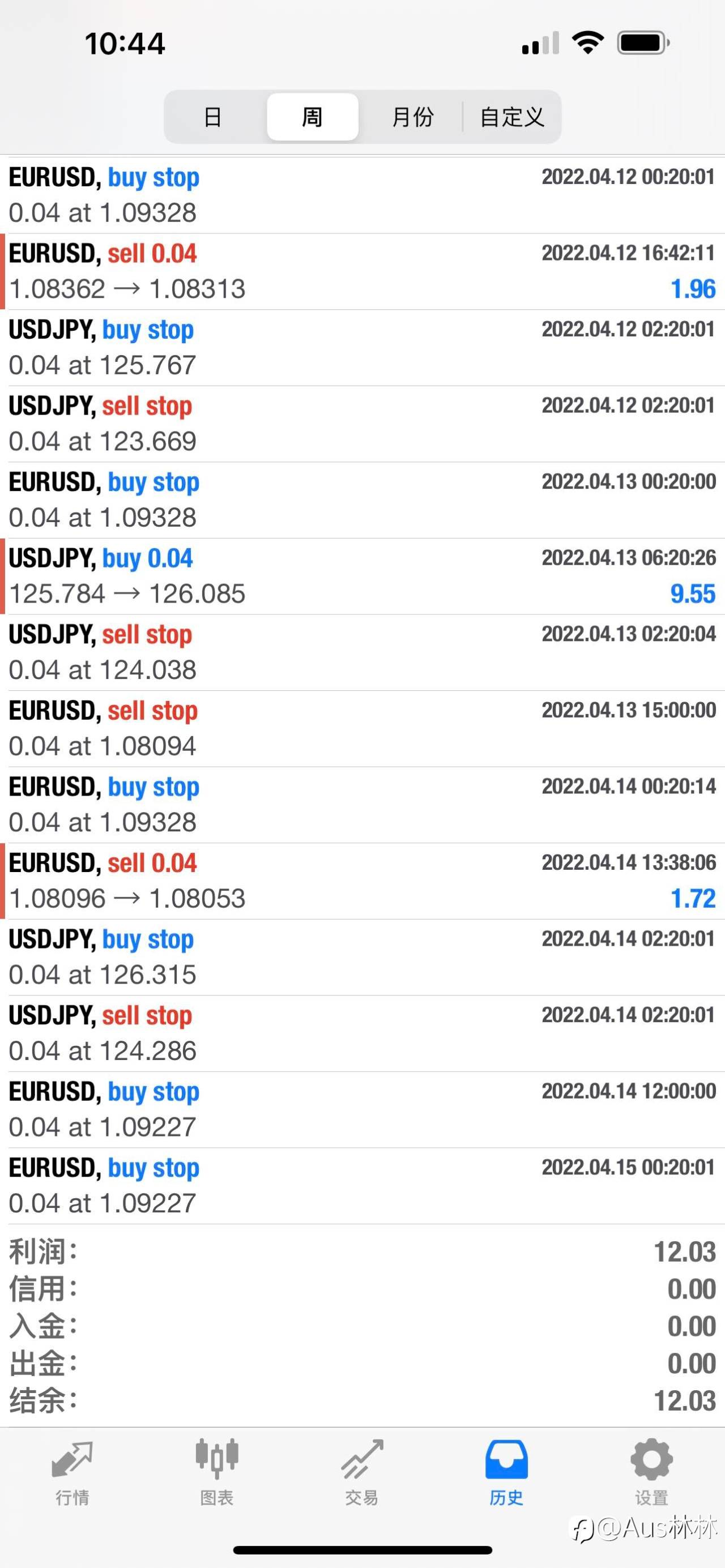Tap the 历史 history tab

coord(506,1473)
